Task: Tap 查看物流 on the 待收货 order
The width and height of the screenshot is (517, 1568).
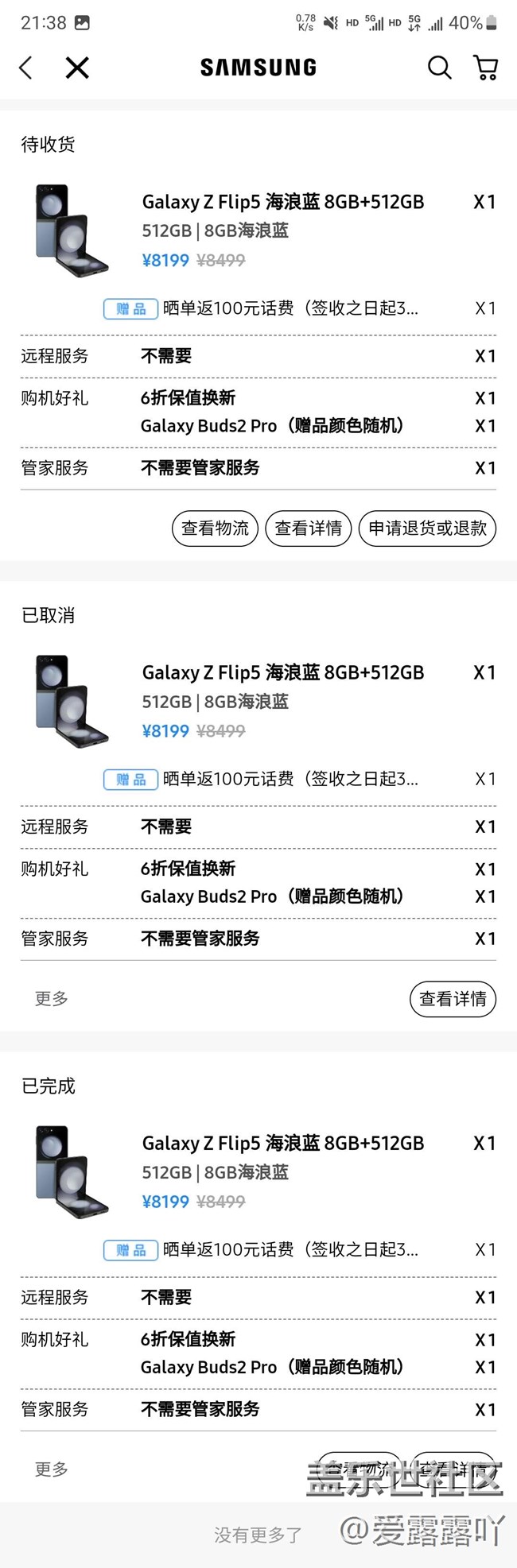Action: (215, 528)
